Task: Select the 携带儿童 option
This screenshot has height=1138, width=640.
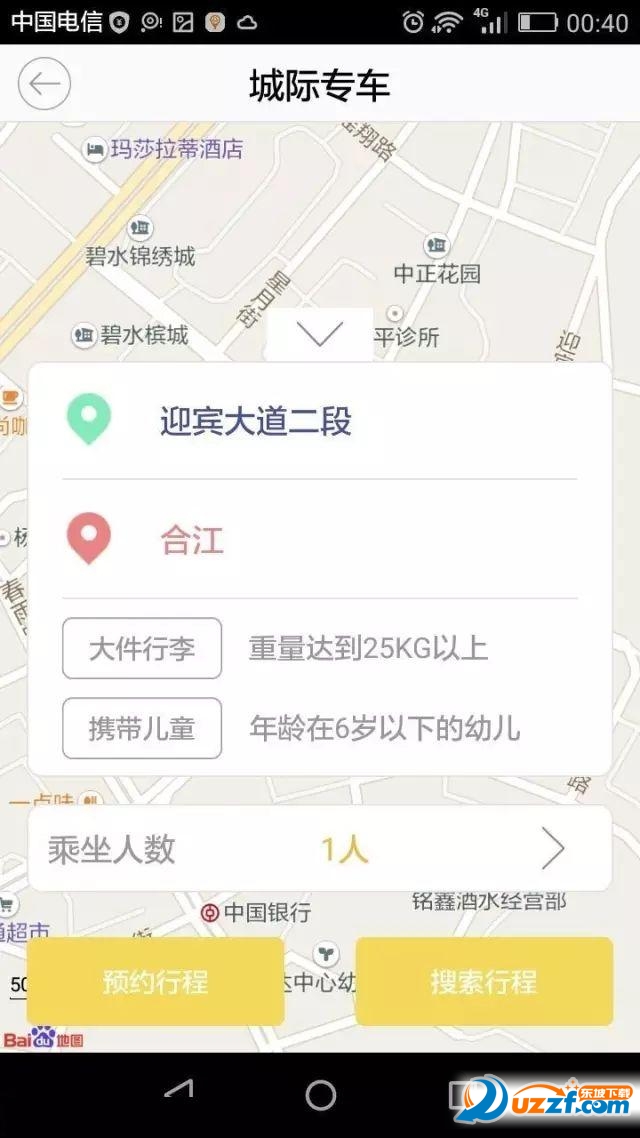Action: pyautogui.click(x=142, y=728)
